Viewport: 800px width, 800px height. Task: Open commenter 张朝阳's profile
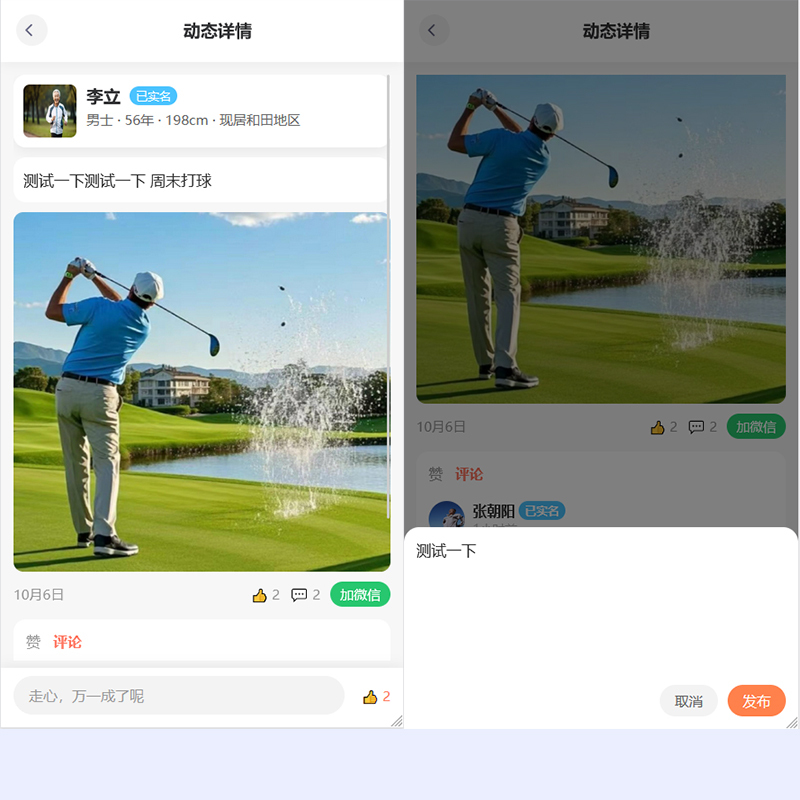coord(494,511)
